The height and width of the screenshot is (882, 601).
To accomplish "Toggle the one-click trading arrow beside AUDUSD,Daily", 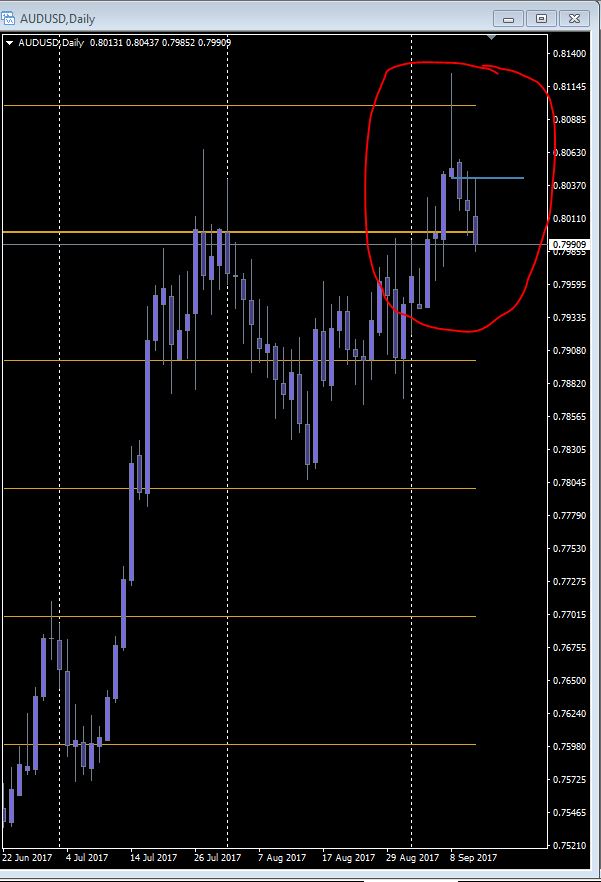I will click(10, 42).
